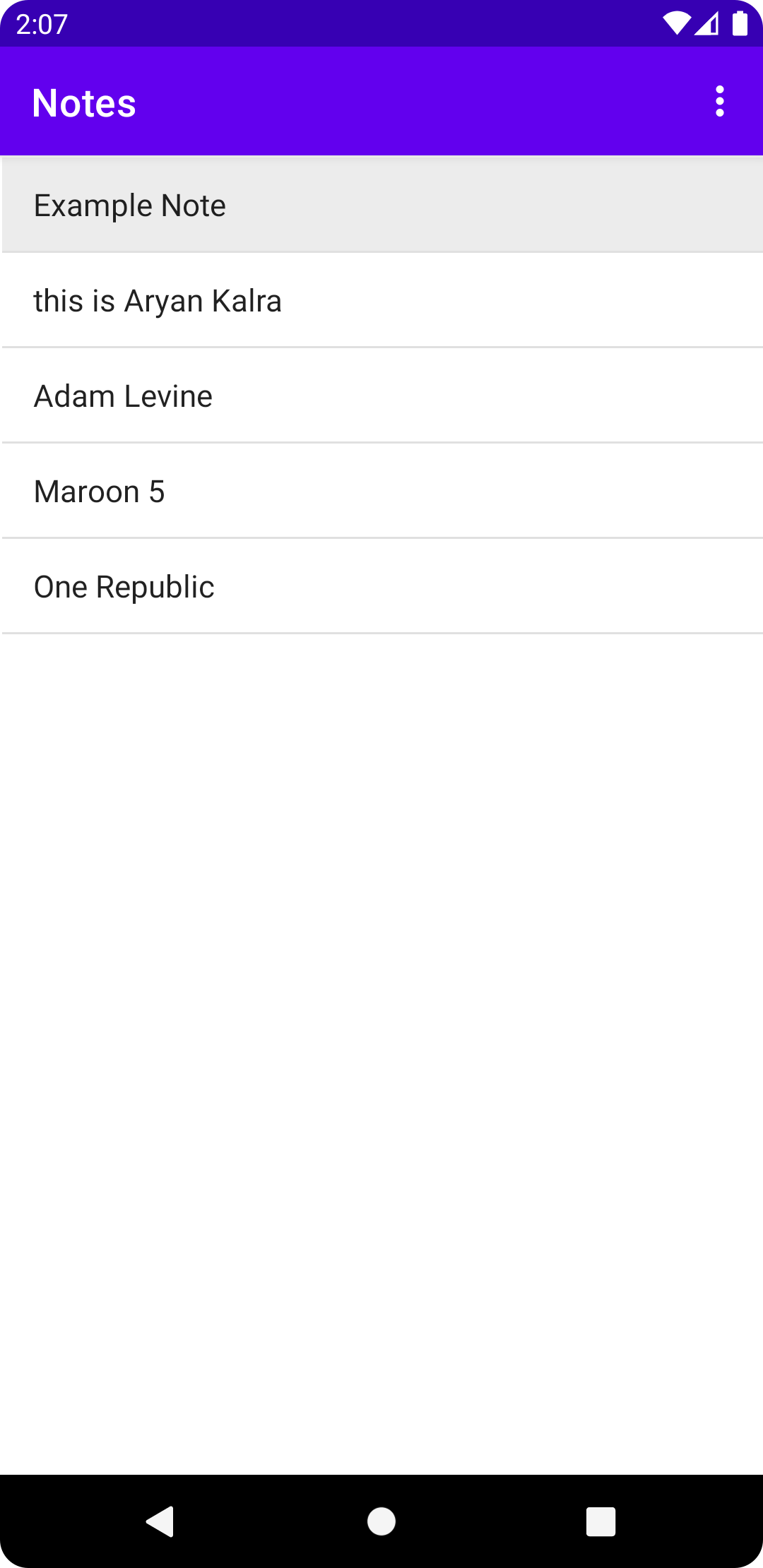This screenshot has width=763, height=1568.
Task: Tap the empty list area below One Republic
Action: (x=381, y=918)
